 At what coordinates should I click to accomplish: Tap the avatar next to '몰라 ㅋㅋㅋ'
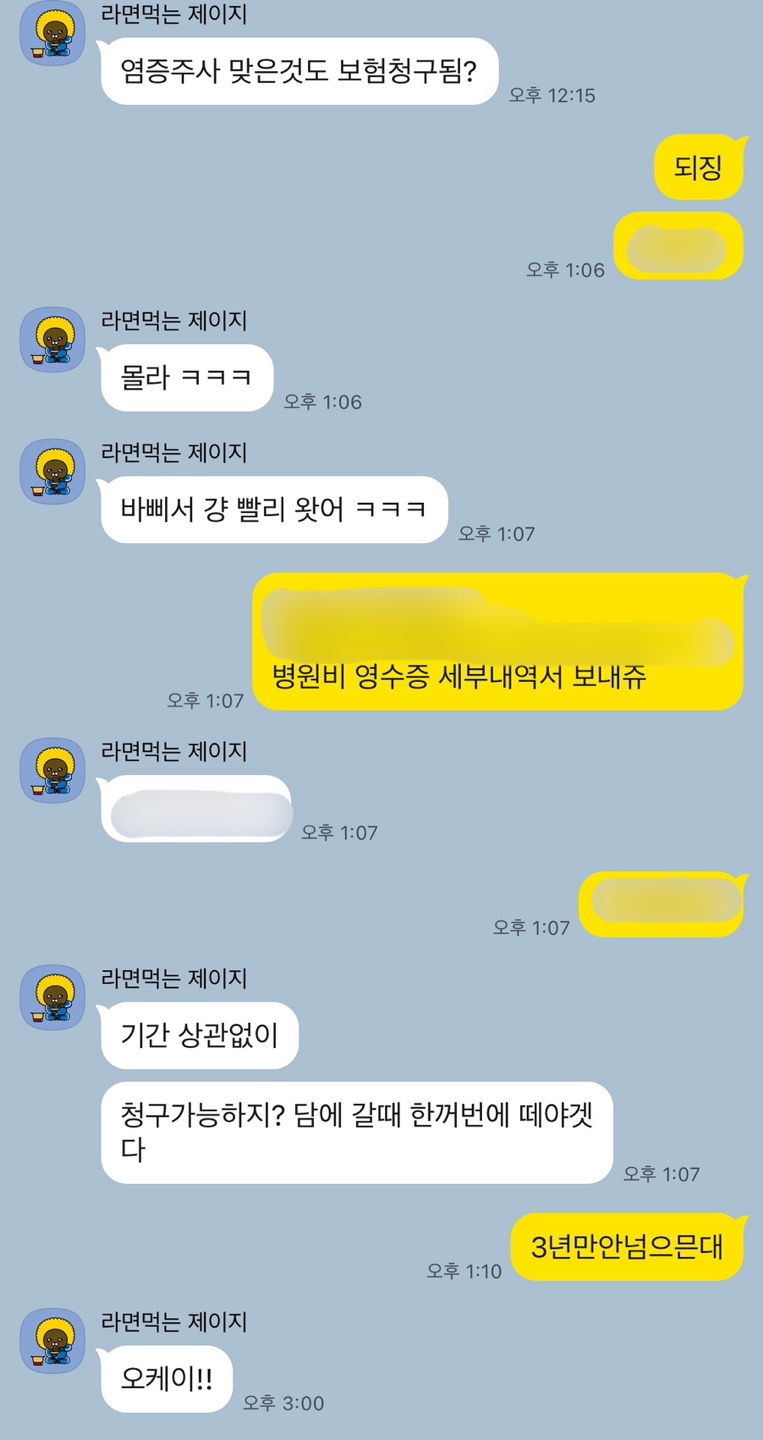click(x=53, y=340)
